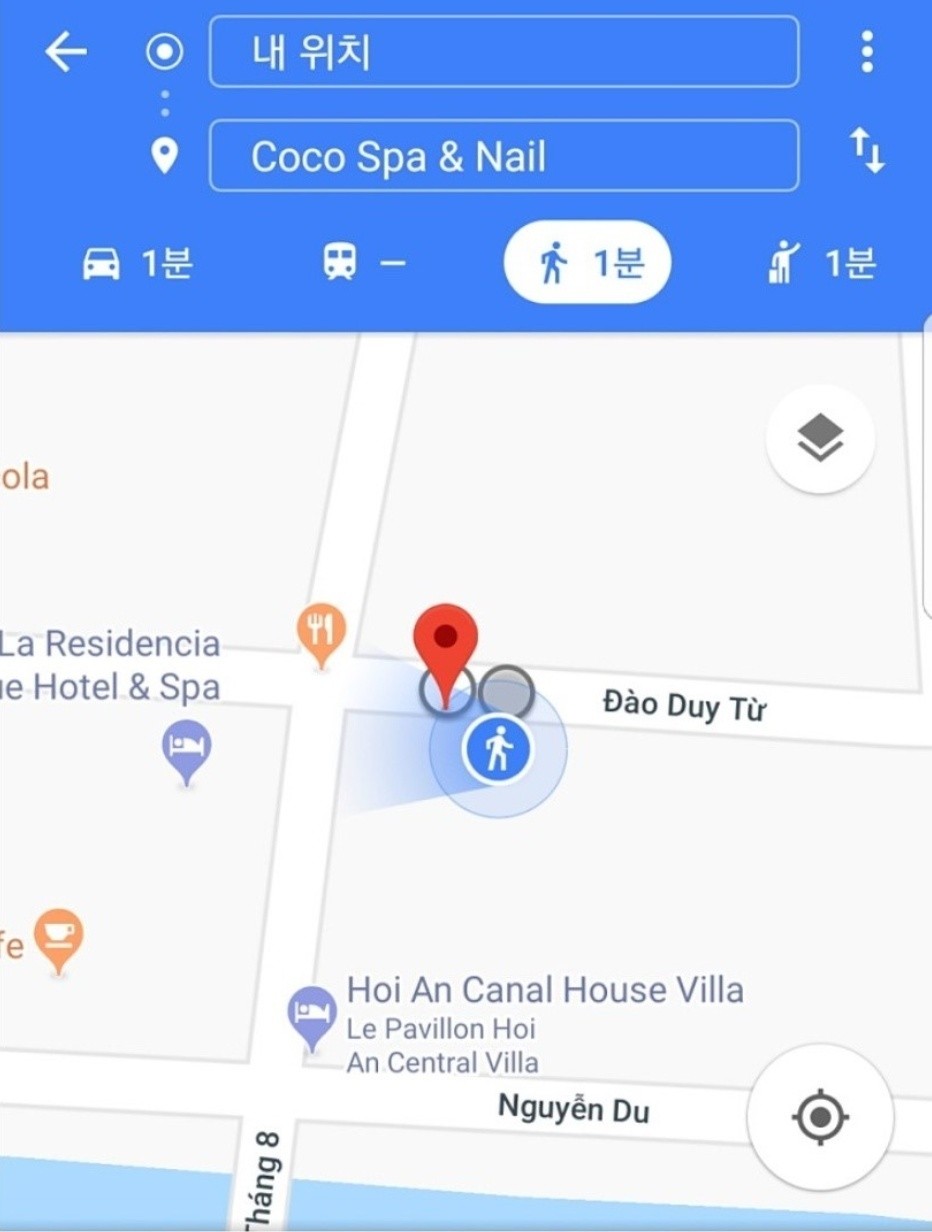Tap the cafe marker on the map
This screenshot has width=932, height=1232.
coord(59,936)
